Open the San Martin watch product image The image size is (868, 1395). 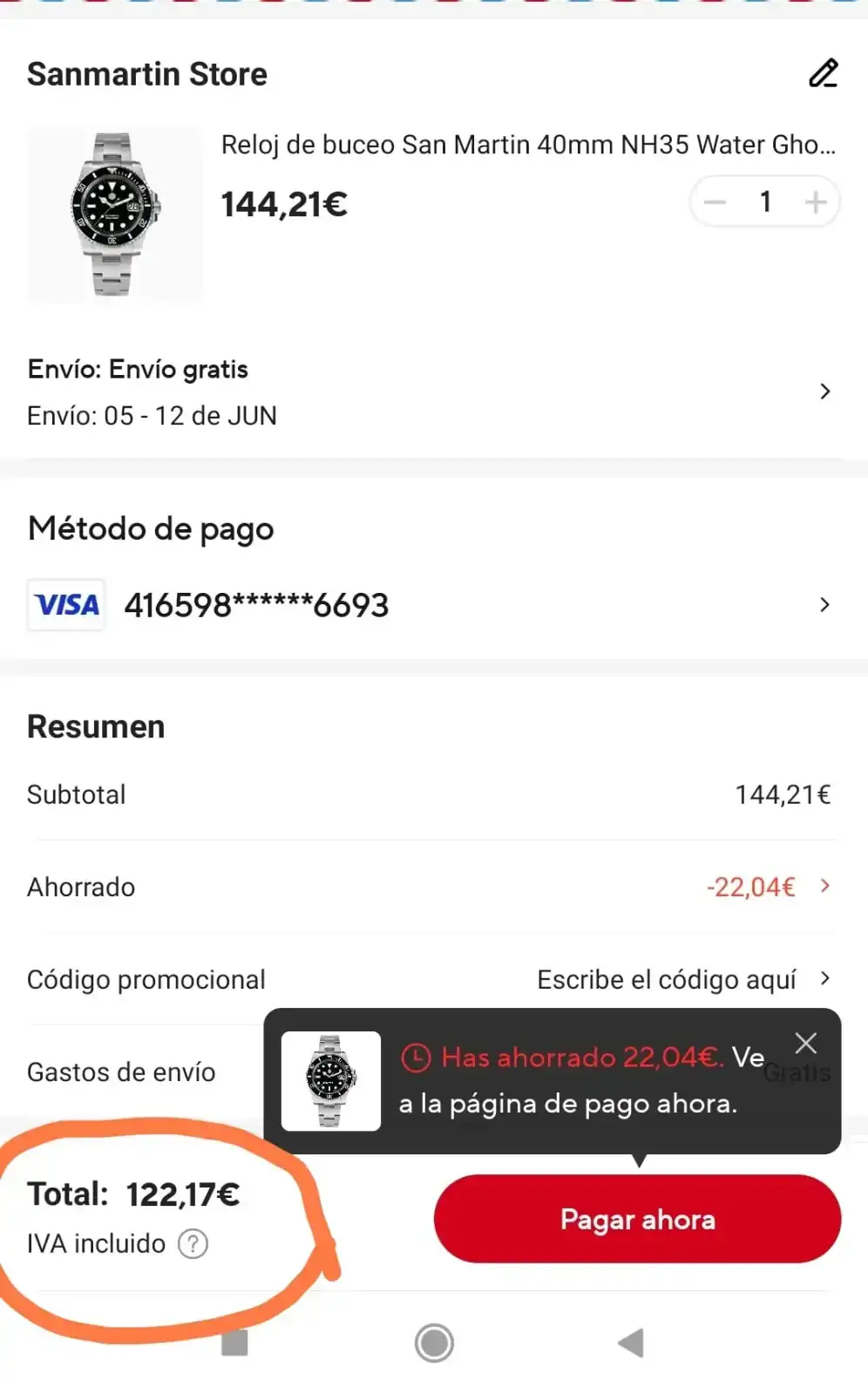point(114,214)
